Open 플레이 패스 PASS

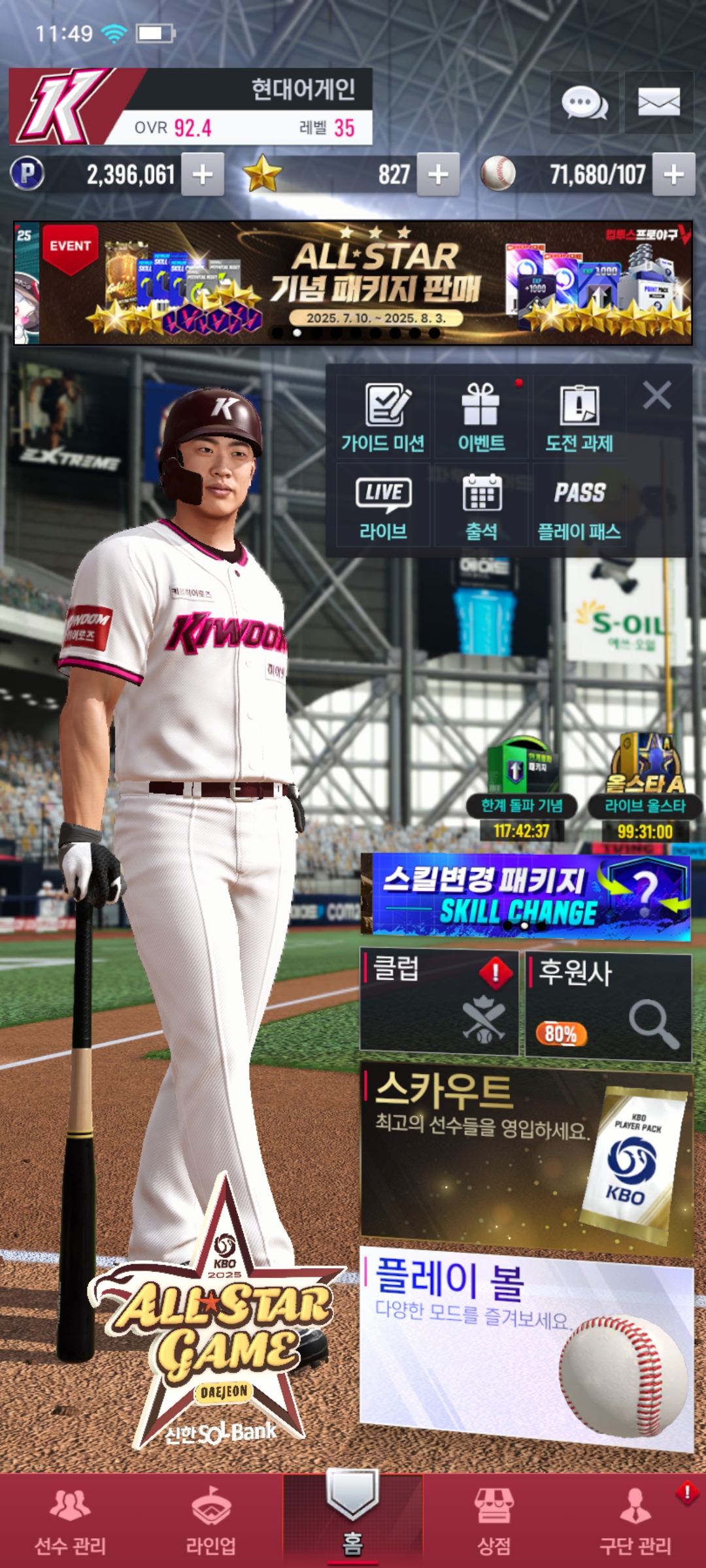(x=579, y=506)
